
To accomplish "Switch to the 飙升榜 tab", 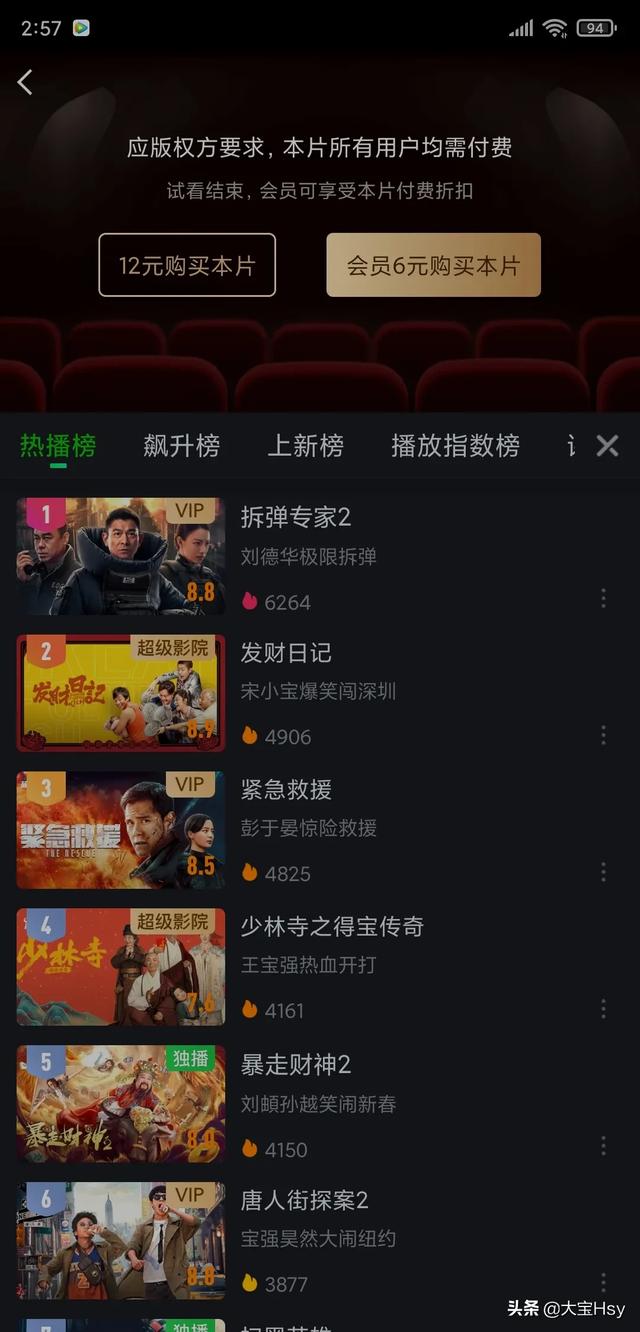I will click(181, 446).
